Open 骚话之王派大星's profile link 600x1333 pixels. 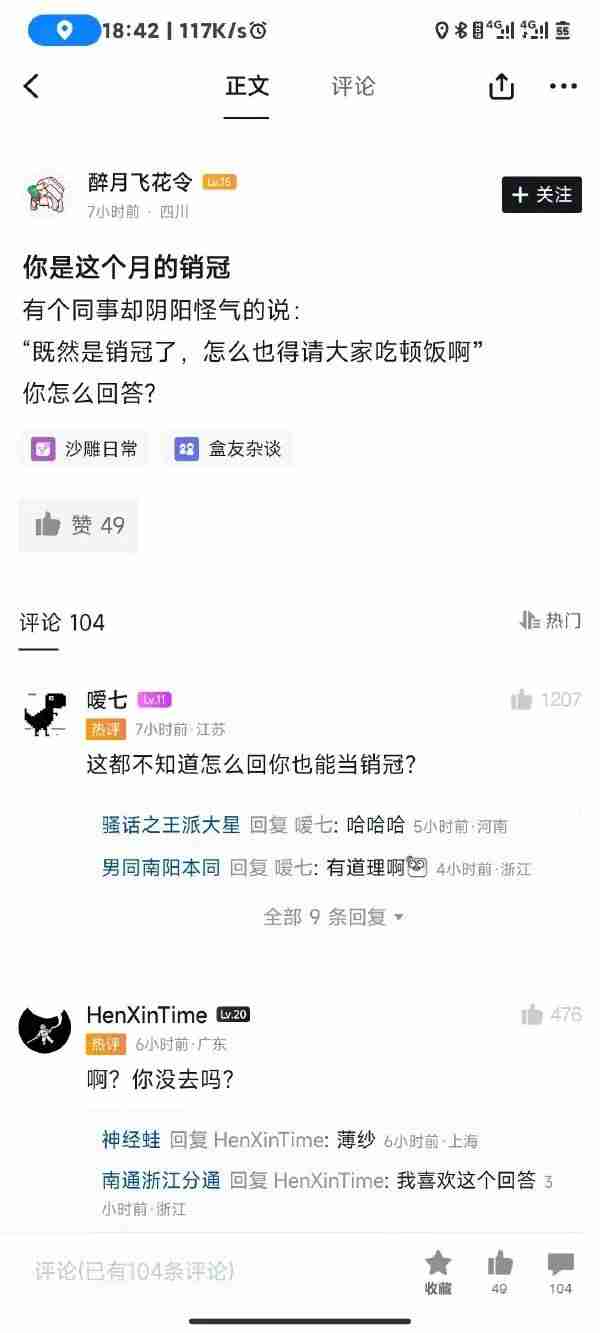tap(171, 825)
